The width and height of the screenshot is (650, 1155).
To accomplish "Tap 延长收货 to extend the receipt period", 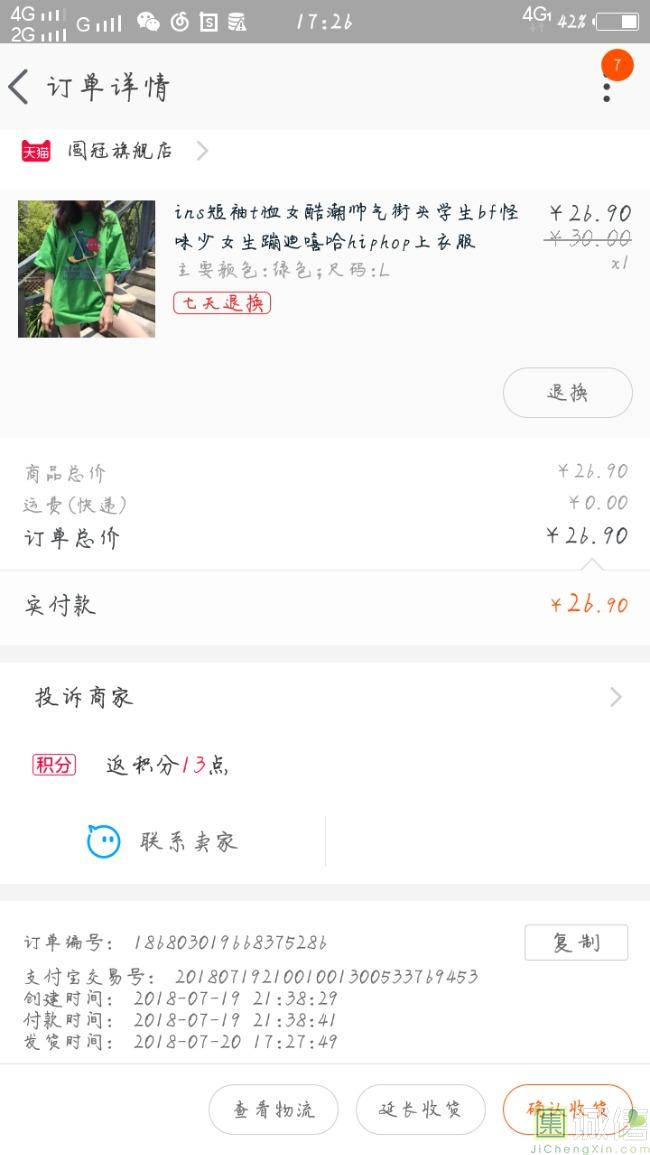I will pyautogui.click(x=420, y=1109).
